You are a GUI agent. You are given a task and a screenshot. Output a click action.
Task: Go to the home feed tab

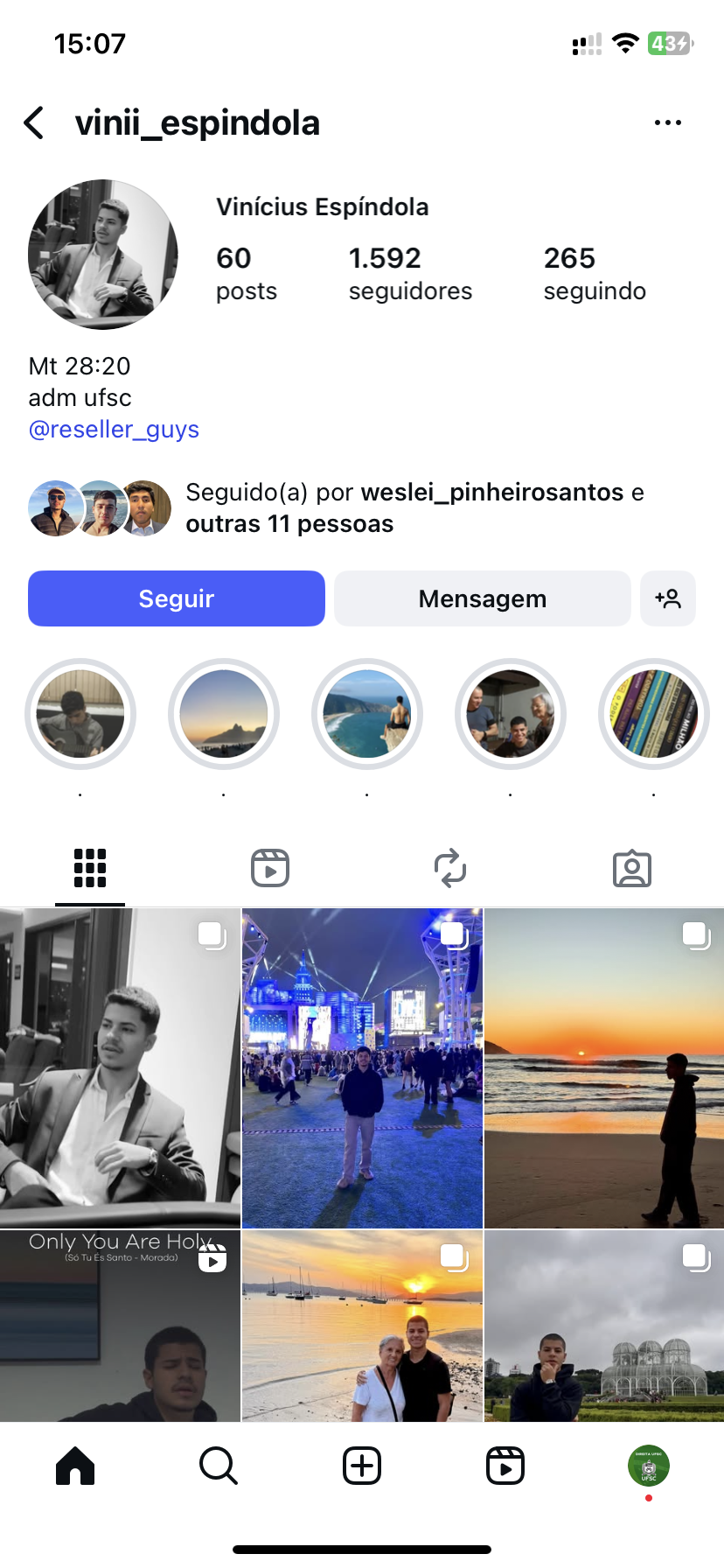75,1466
